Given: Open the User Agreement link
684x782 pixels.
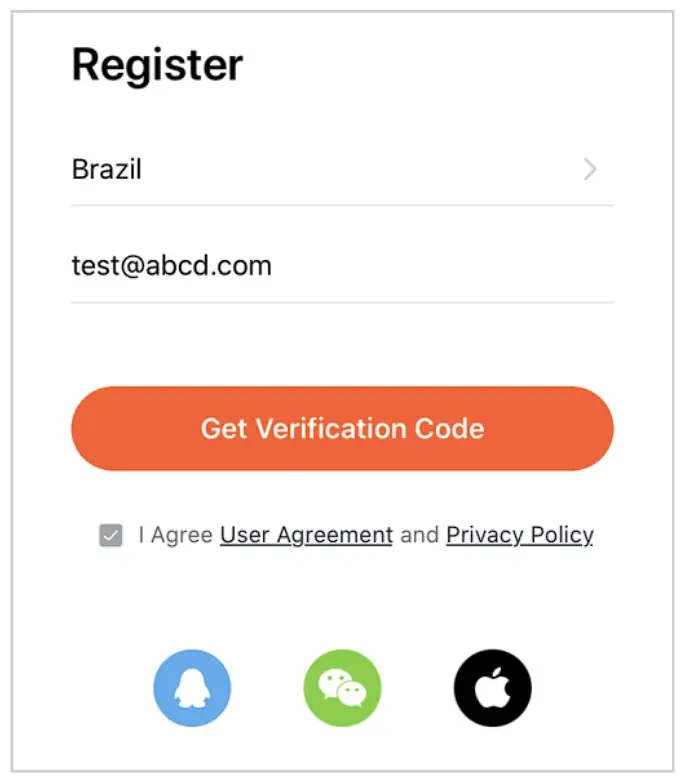Looking at the screenshot, I should coord(306,535).
